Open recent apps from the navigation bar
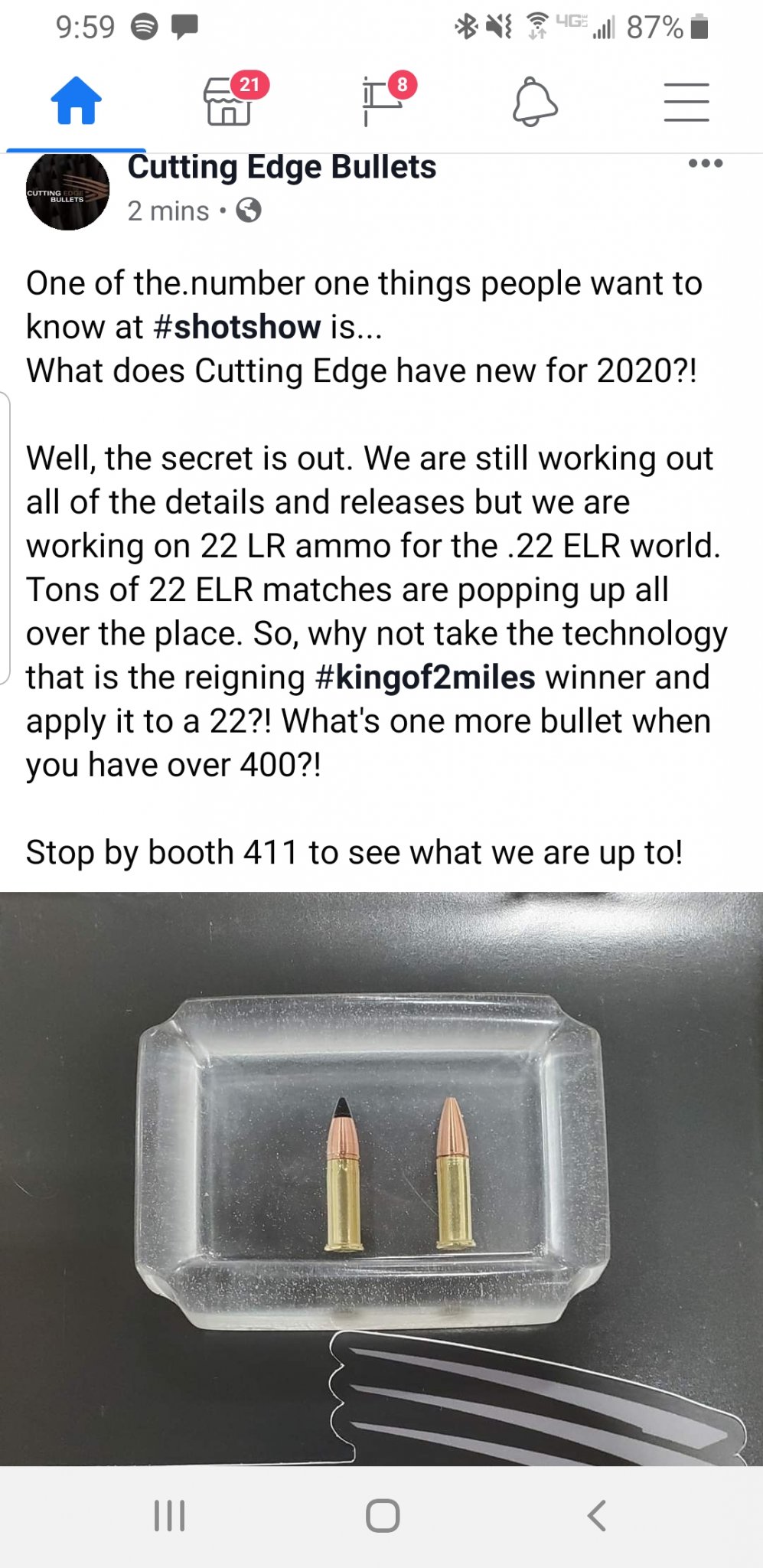Image resolution: width=763 pixels, height=1568 pixels. 169,1515
